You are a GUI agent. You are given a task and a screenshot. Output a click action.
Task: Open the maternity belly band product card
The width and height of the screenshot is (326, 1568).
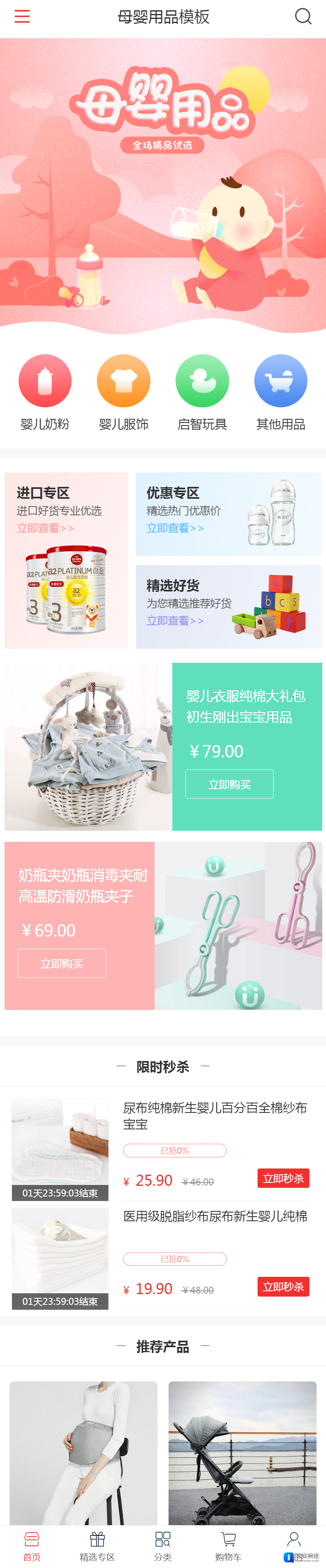[x=84, y=1452]
